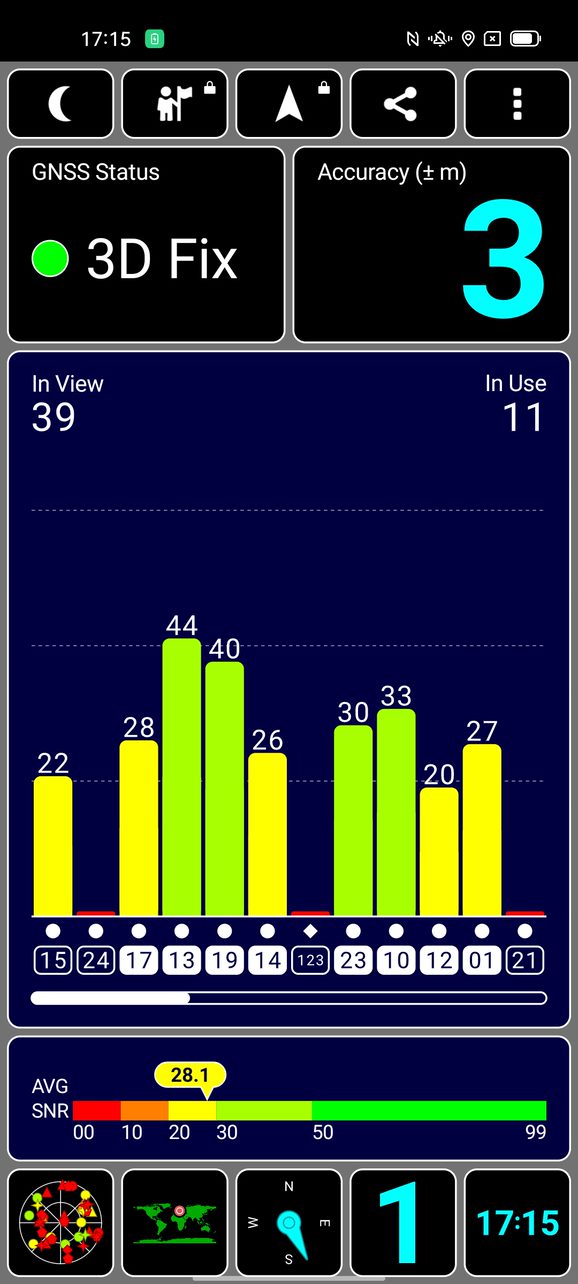
Task: Tap the large number 1 tile
Action: [403, 1222]
